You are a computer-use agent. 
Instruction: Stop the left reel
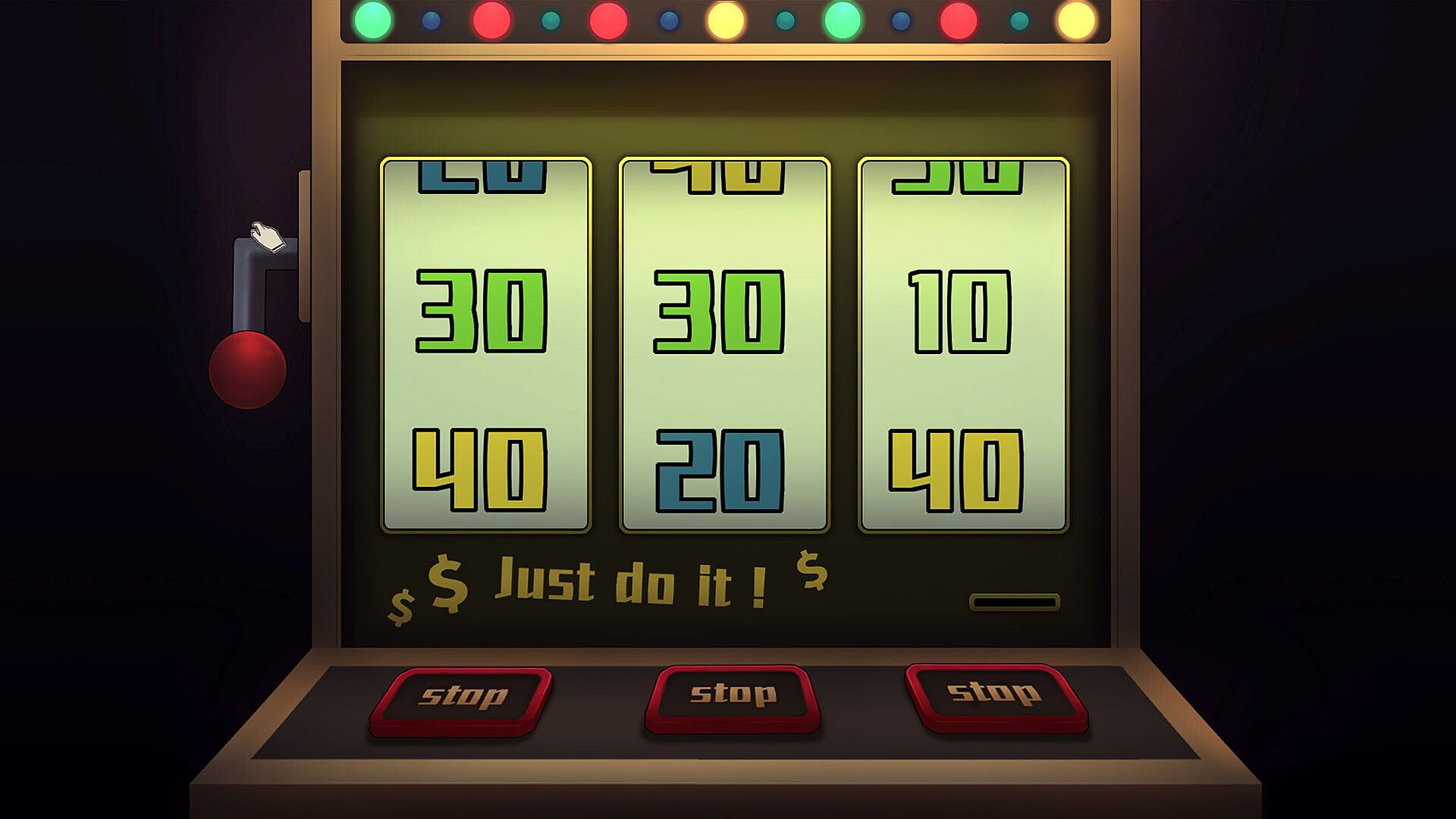pos(462,696)
